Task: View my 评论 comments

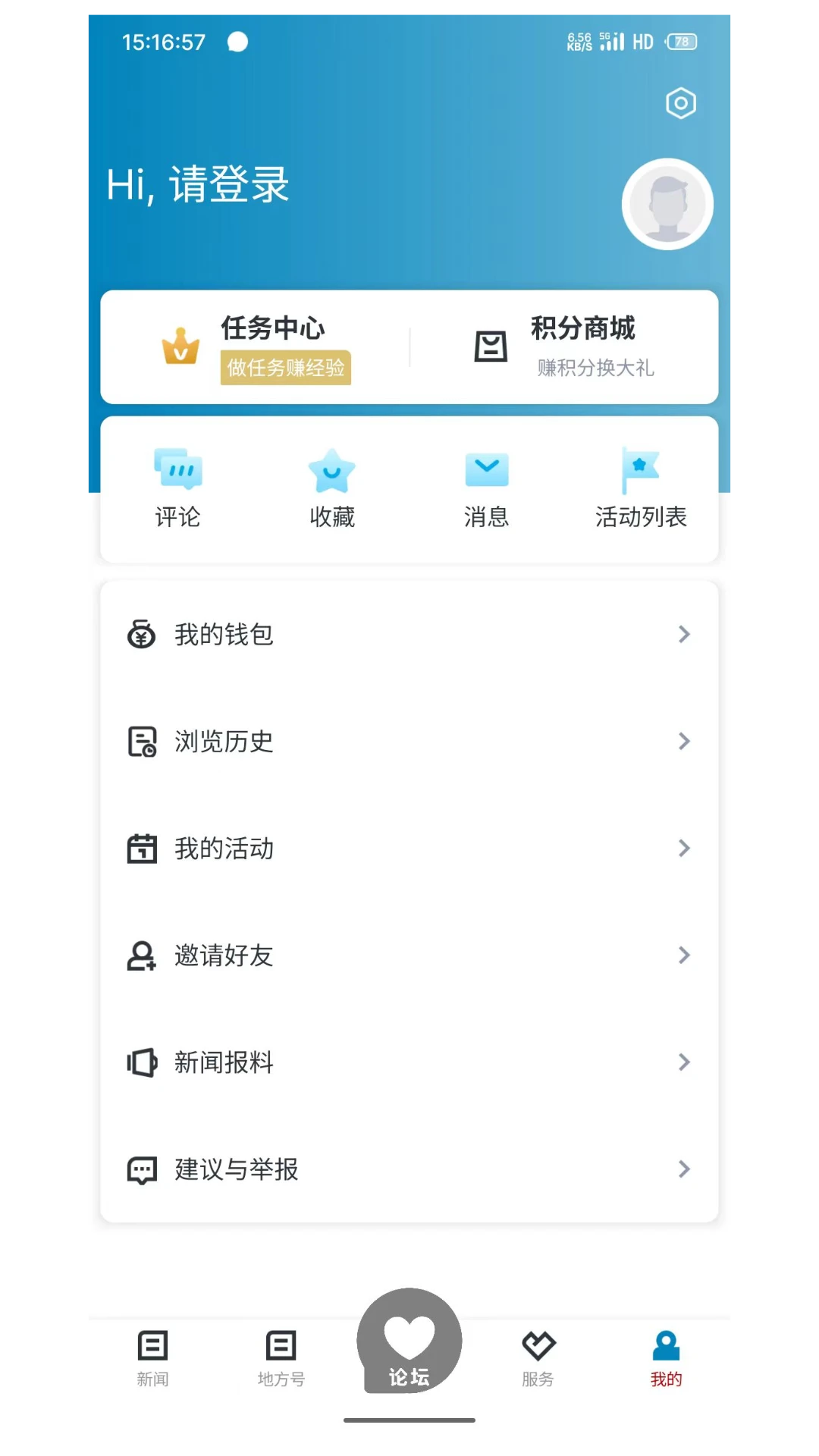Action: (178, 488)
